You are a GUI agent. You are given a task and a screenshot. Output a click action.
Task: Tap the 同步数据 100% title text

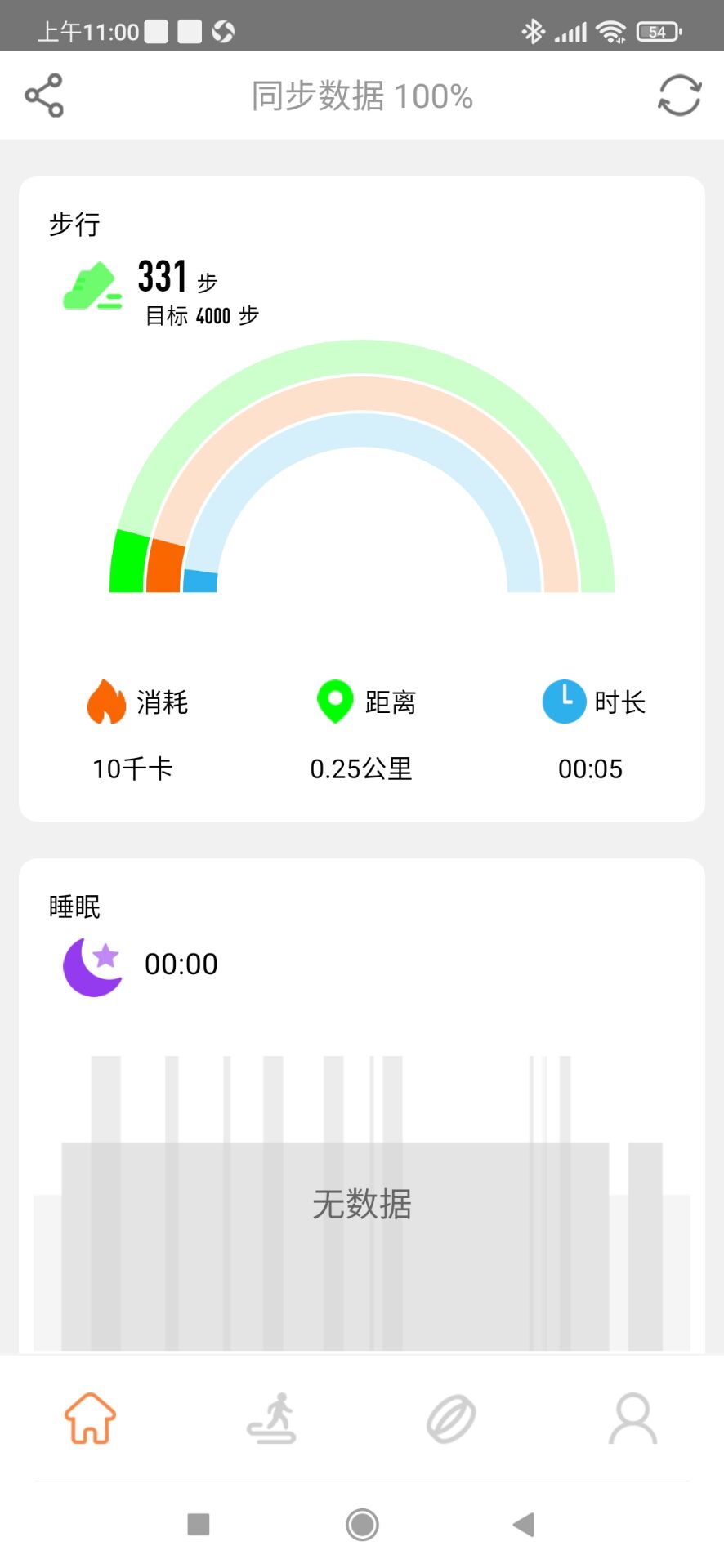coord(362,96)
